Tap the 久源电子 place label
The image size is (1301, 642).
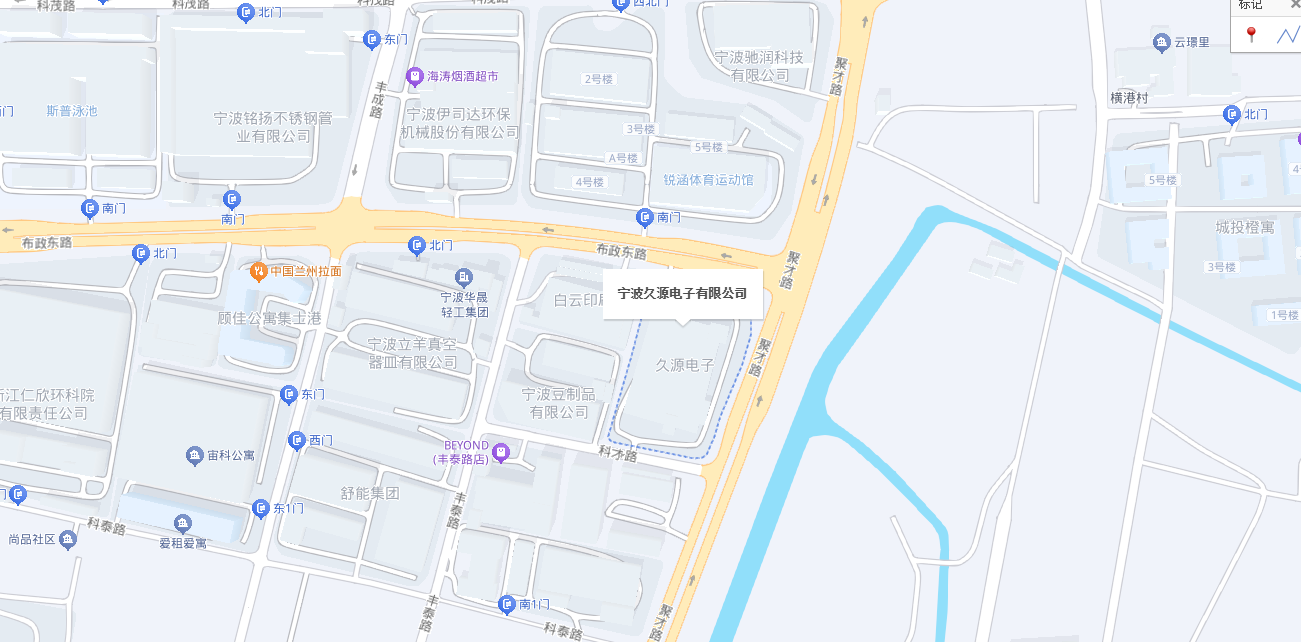click(x=684, y=365)
